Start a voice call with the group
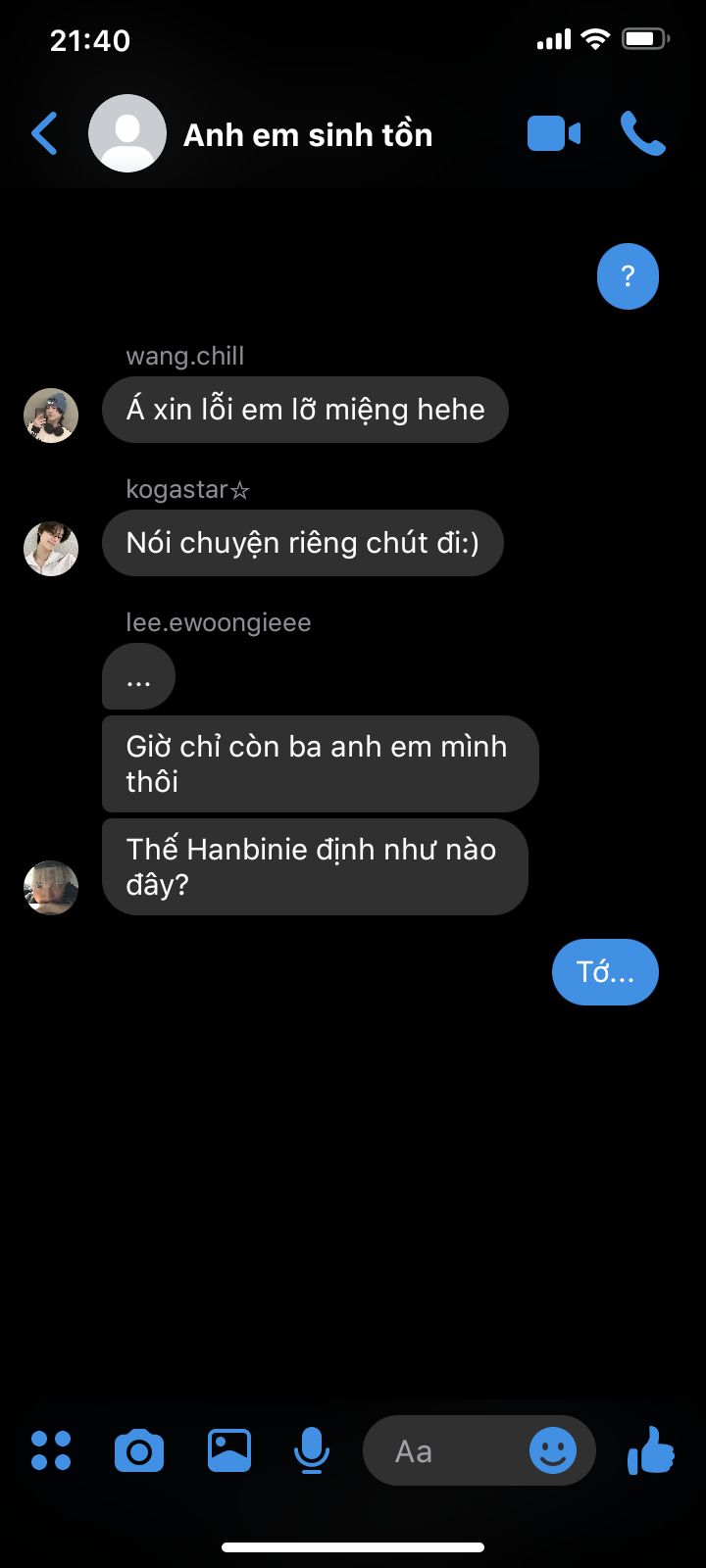This screenshot has width=706, height=1568. 643,134
